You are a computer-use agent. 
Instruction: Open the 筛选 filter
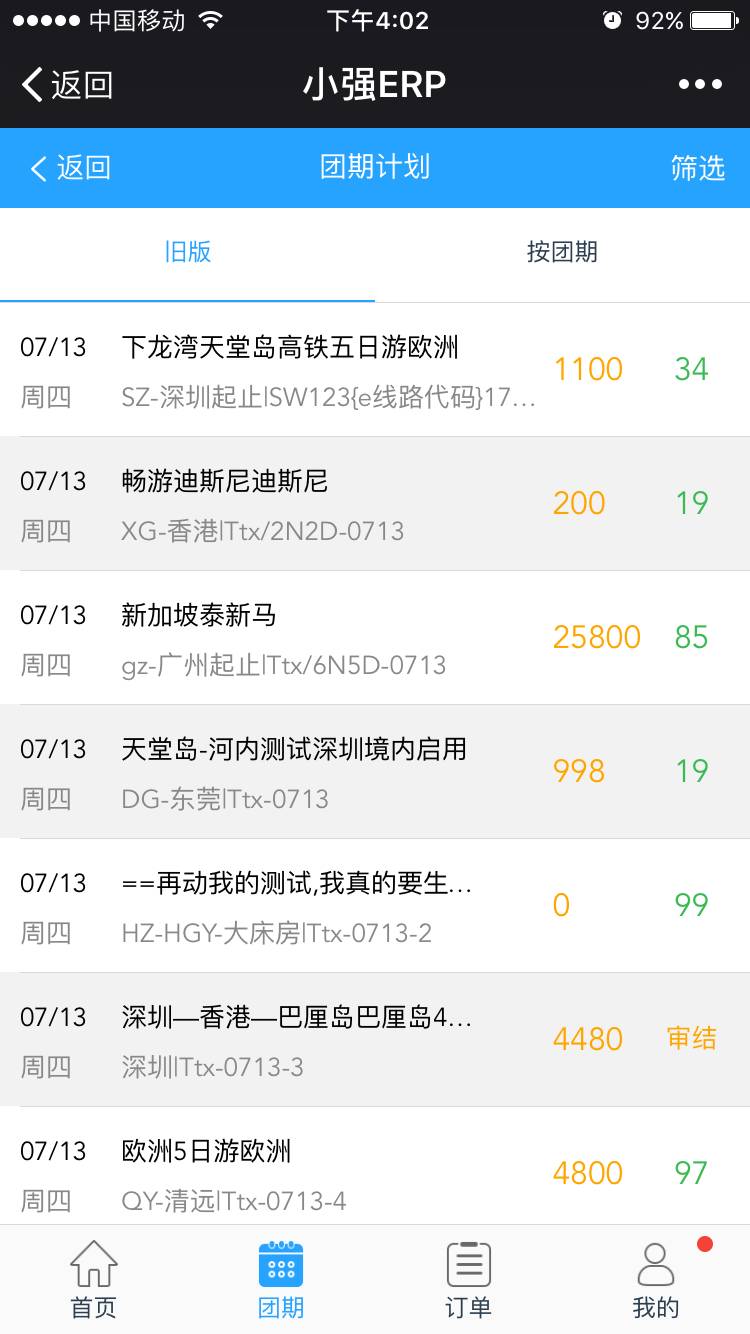[x=697, y=168]
